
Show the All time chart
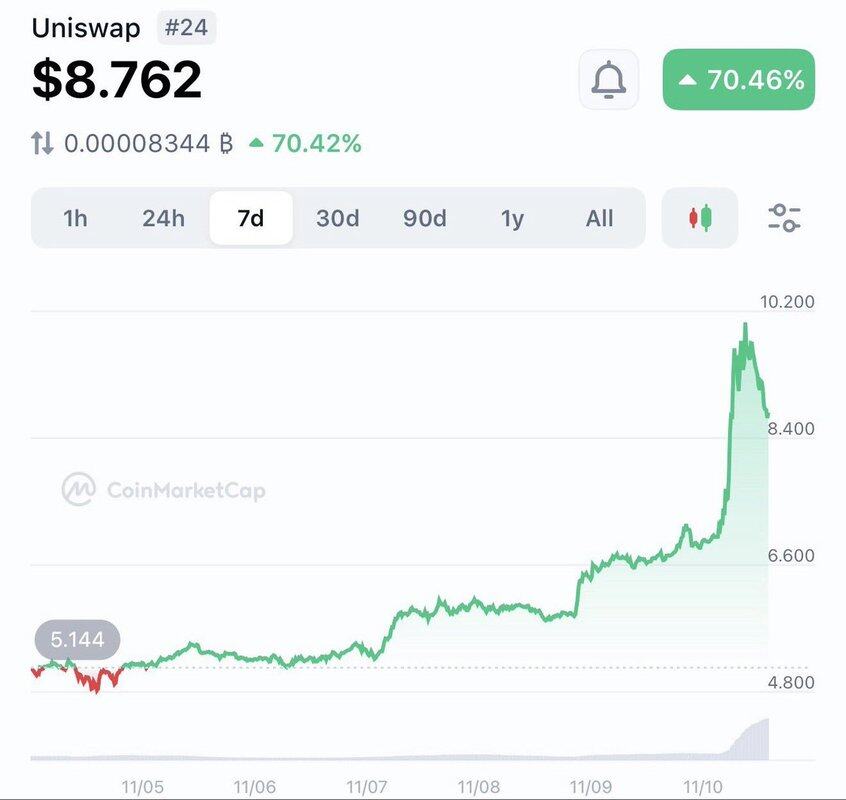point(599,218)
